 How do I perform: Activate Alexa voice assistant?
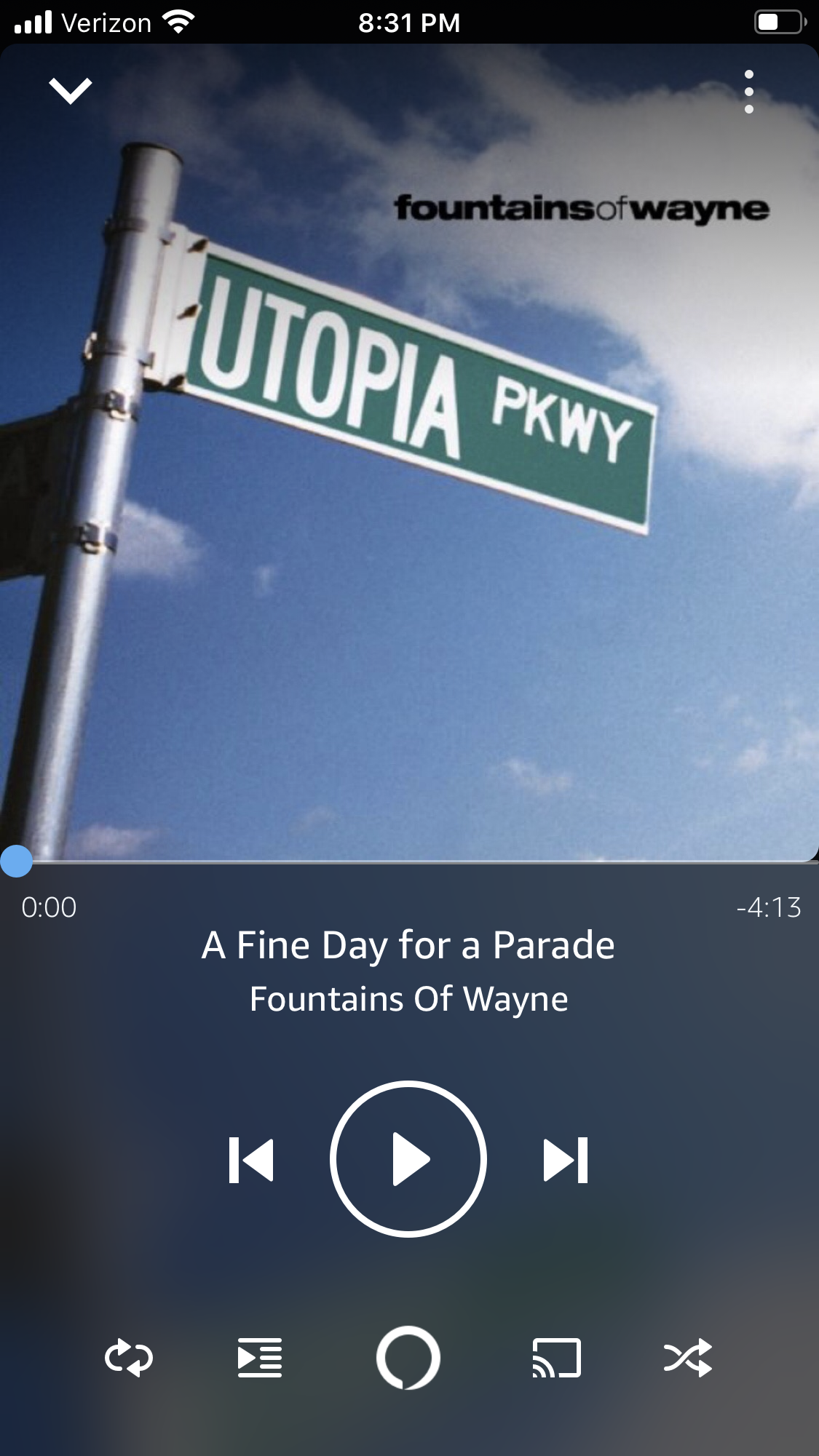click(408, 1358)
